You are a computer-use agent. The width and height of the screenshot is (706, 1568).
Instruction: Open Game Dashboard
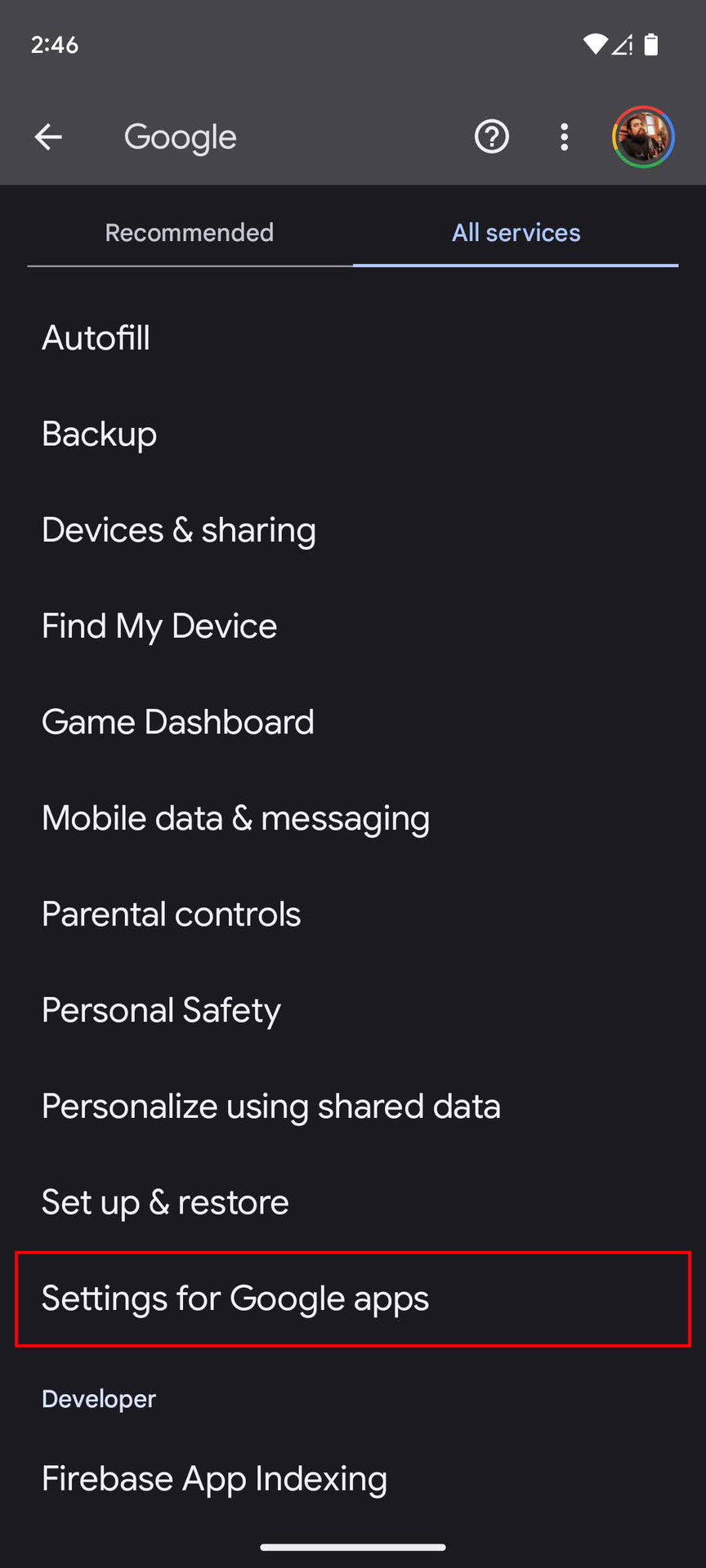178,722
